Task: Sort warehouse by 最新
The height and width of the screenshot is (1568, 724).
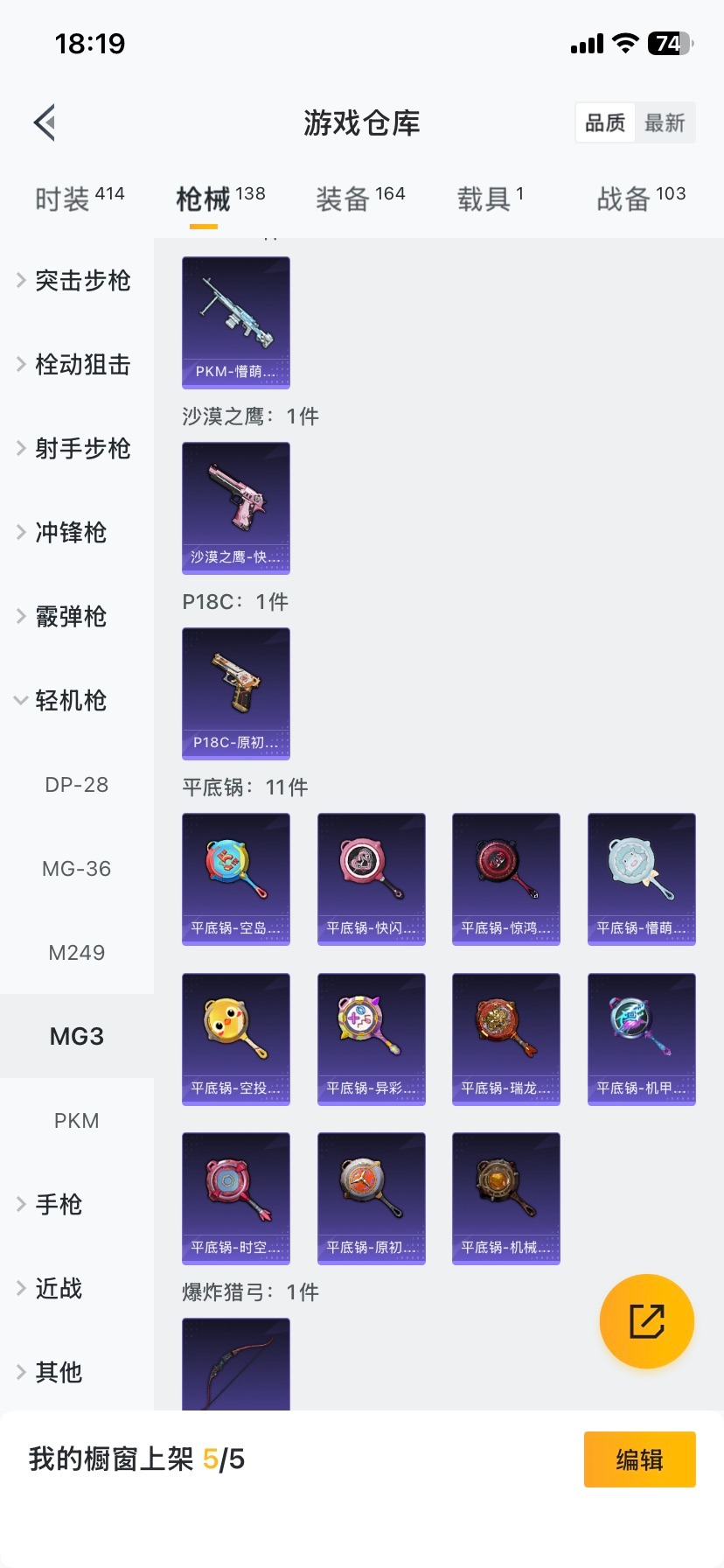Action: click(x=665, y=122)
